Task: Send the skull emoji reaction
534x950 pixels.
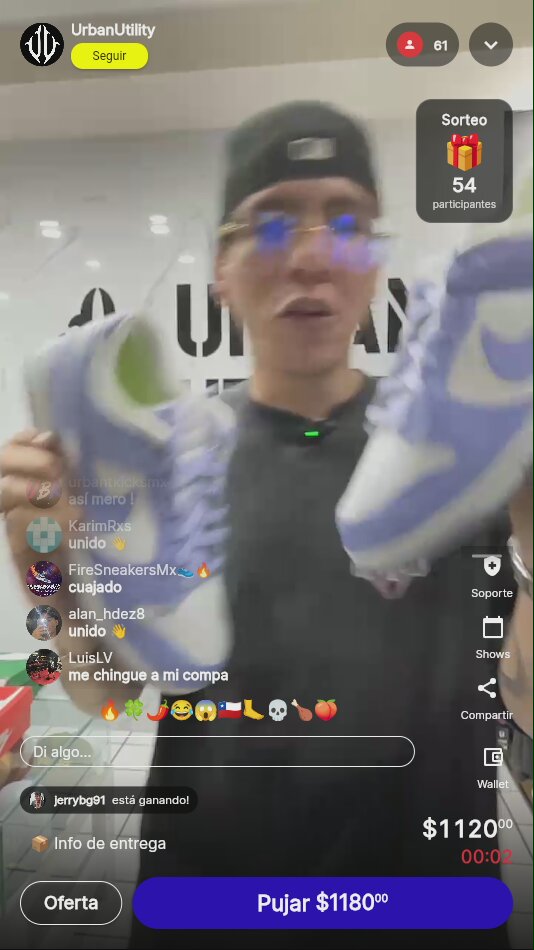Action: click(x=277, y=709)
